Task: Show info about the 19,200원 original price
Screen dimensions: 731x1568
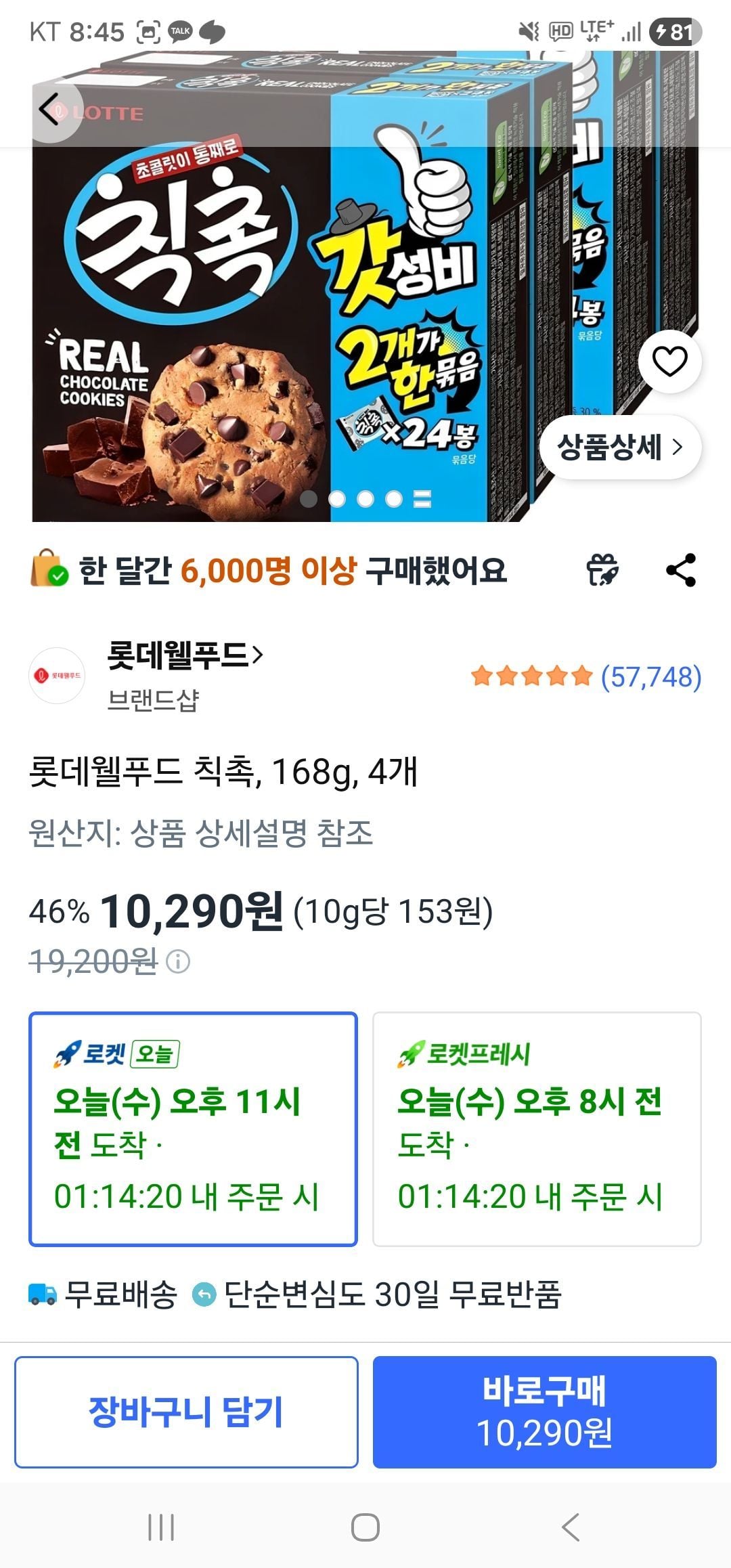Action: click(x=179, y=961)
